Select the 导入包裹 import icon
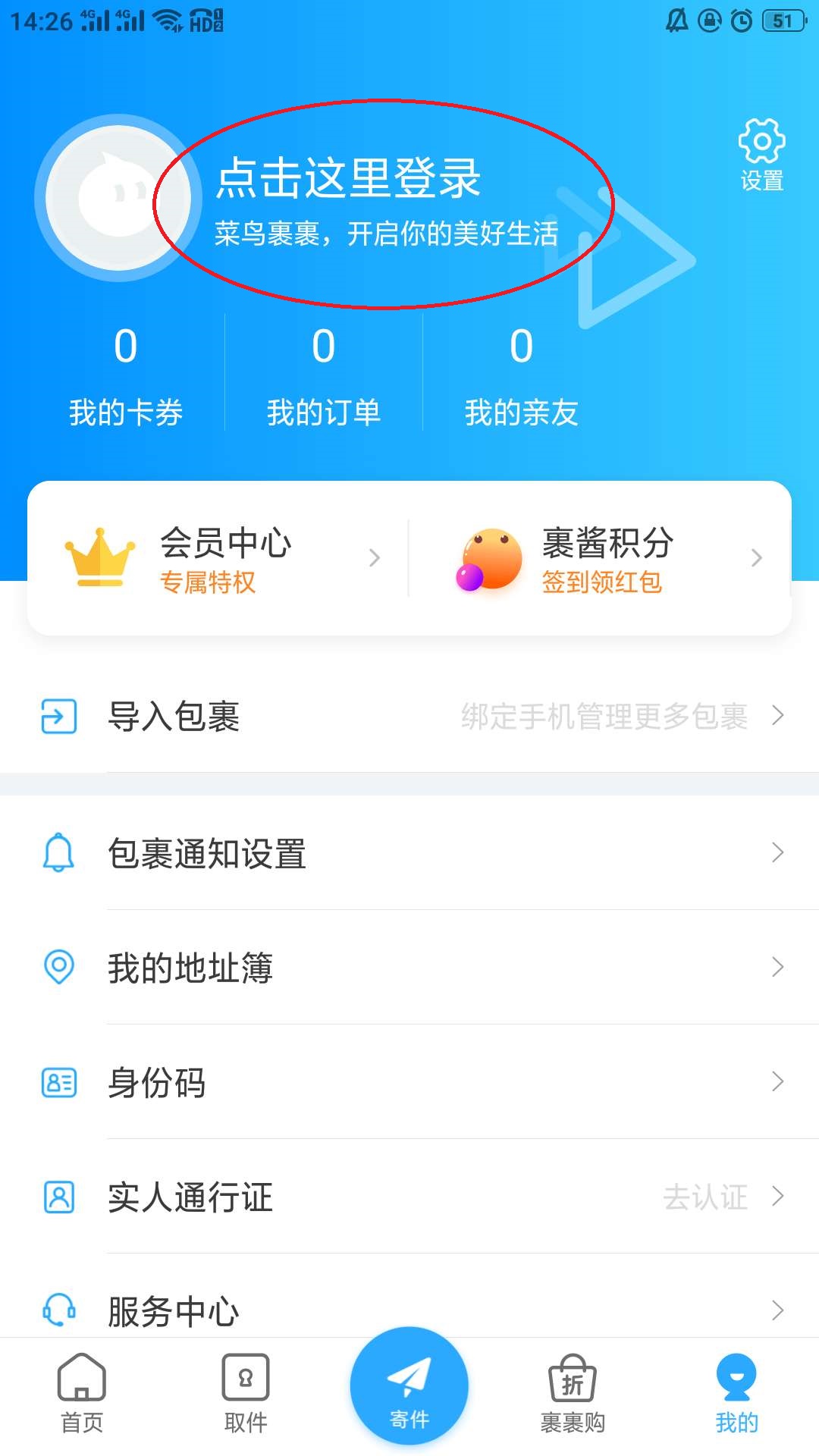 58,715
